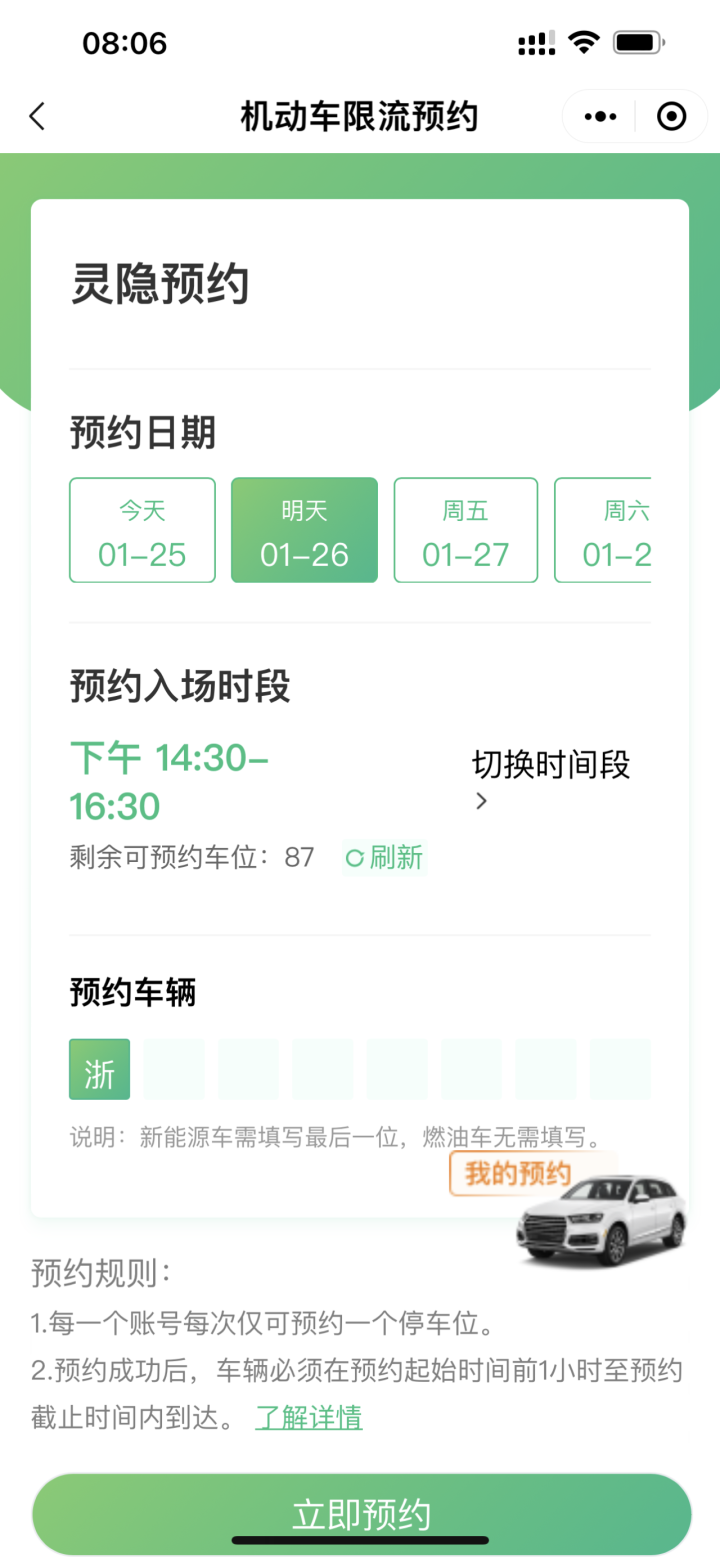Go back using the top-left arrow

pos(38,117)
